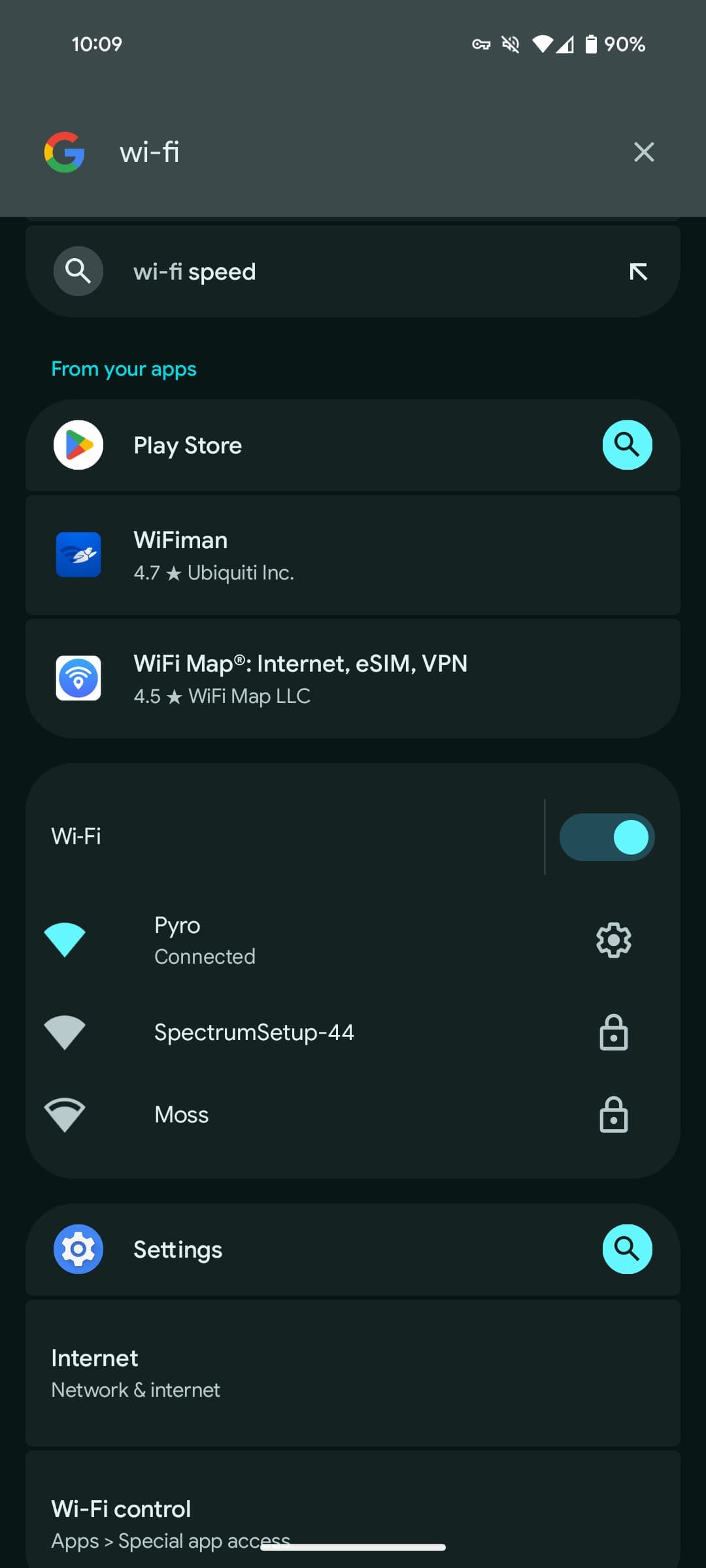706x1568 pixels.
Task: Tap the cyan search icon for Settings
Action: coord(627,1249)
